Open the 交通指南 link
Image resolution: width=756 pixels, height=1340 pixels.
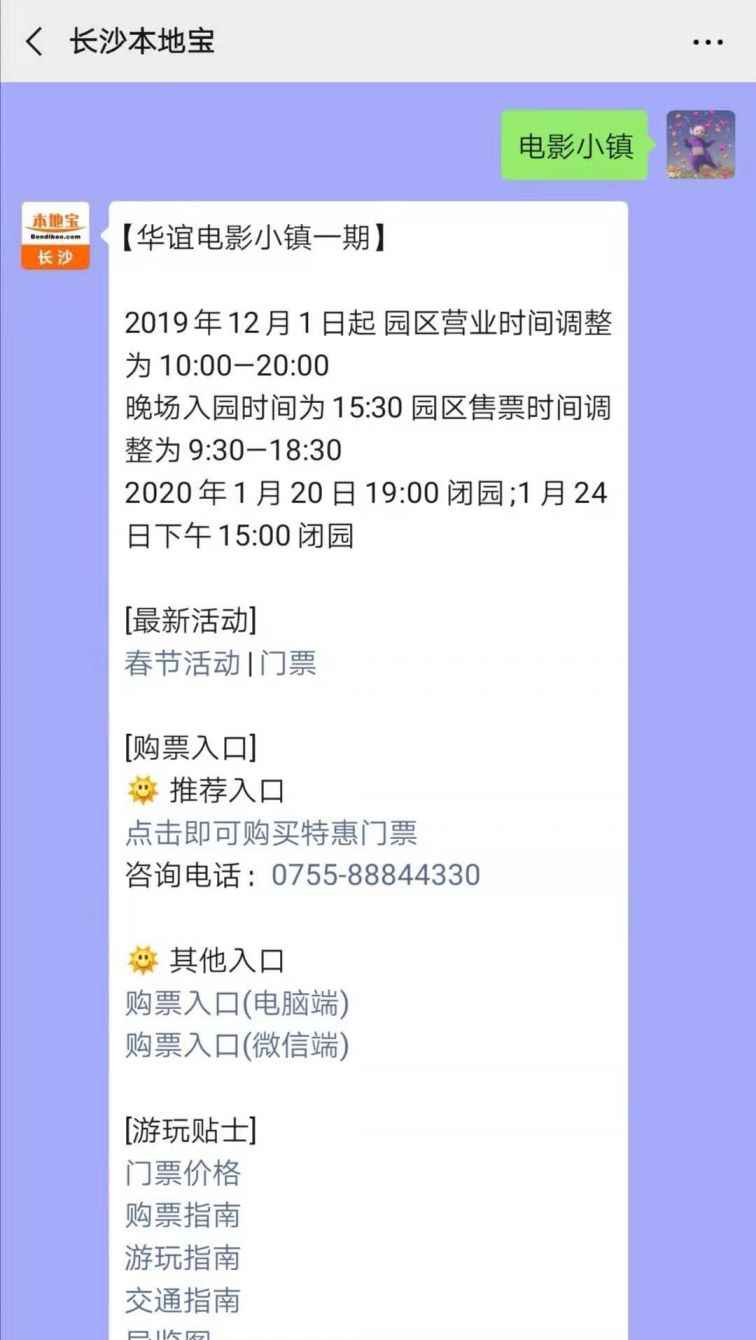pos(183,1300)
